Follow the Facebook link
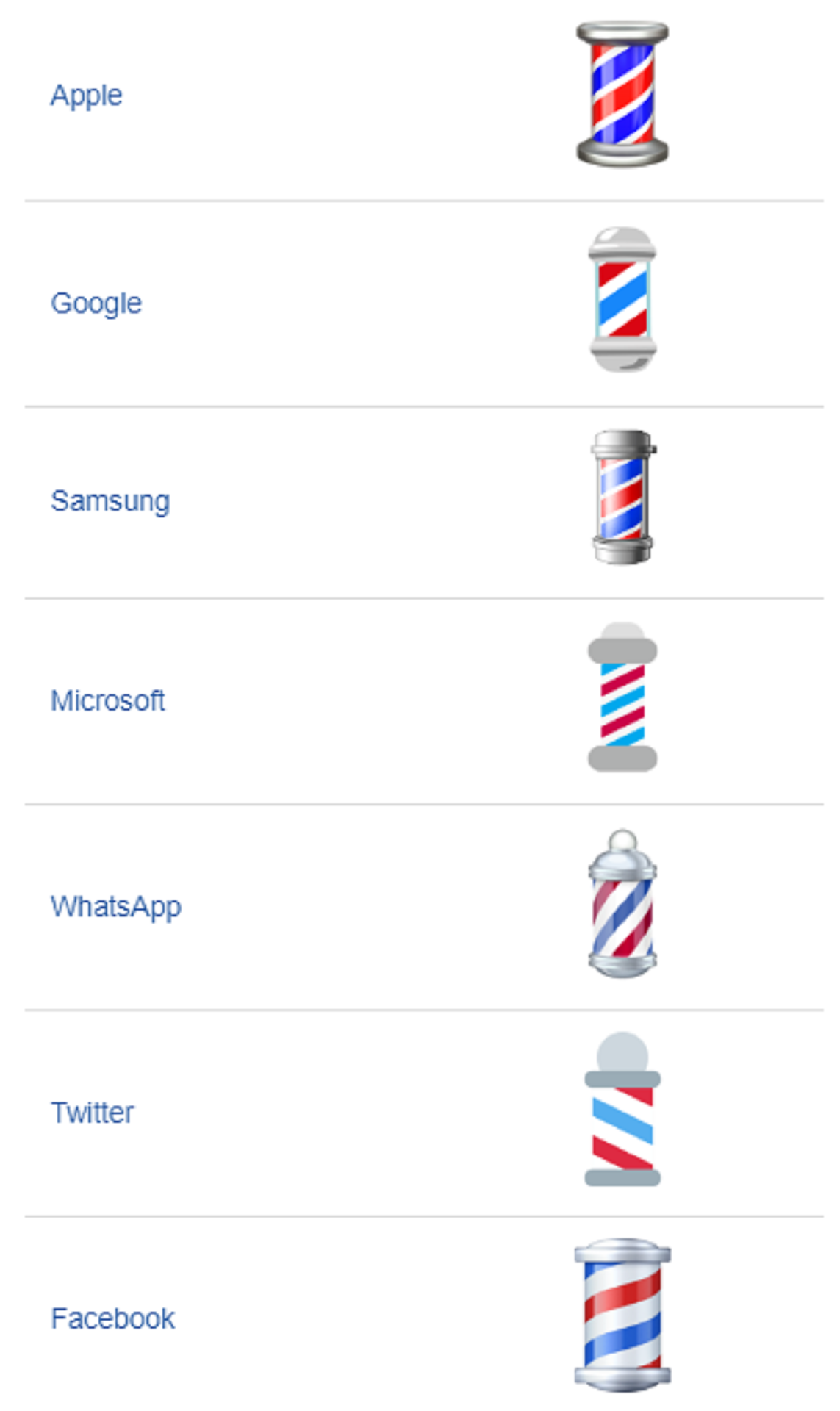Screen dimensions: 840x1411 click(112, 1318)
